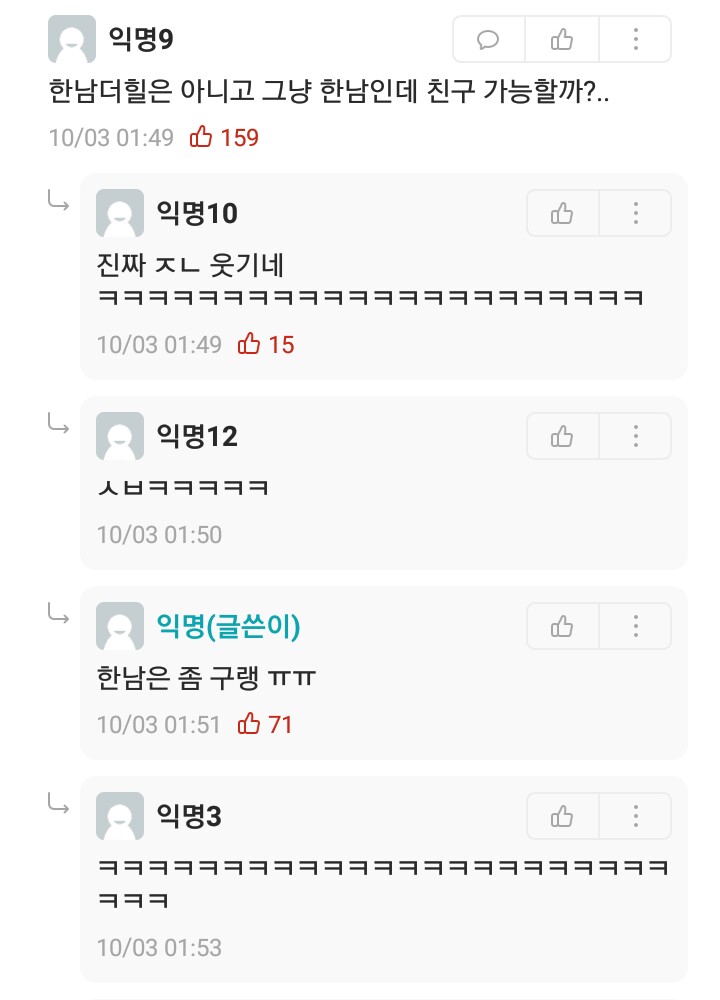
Task: Like 익명10's reply
Action: [562, 213]
